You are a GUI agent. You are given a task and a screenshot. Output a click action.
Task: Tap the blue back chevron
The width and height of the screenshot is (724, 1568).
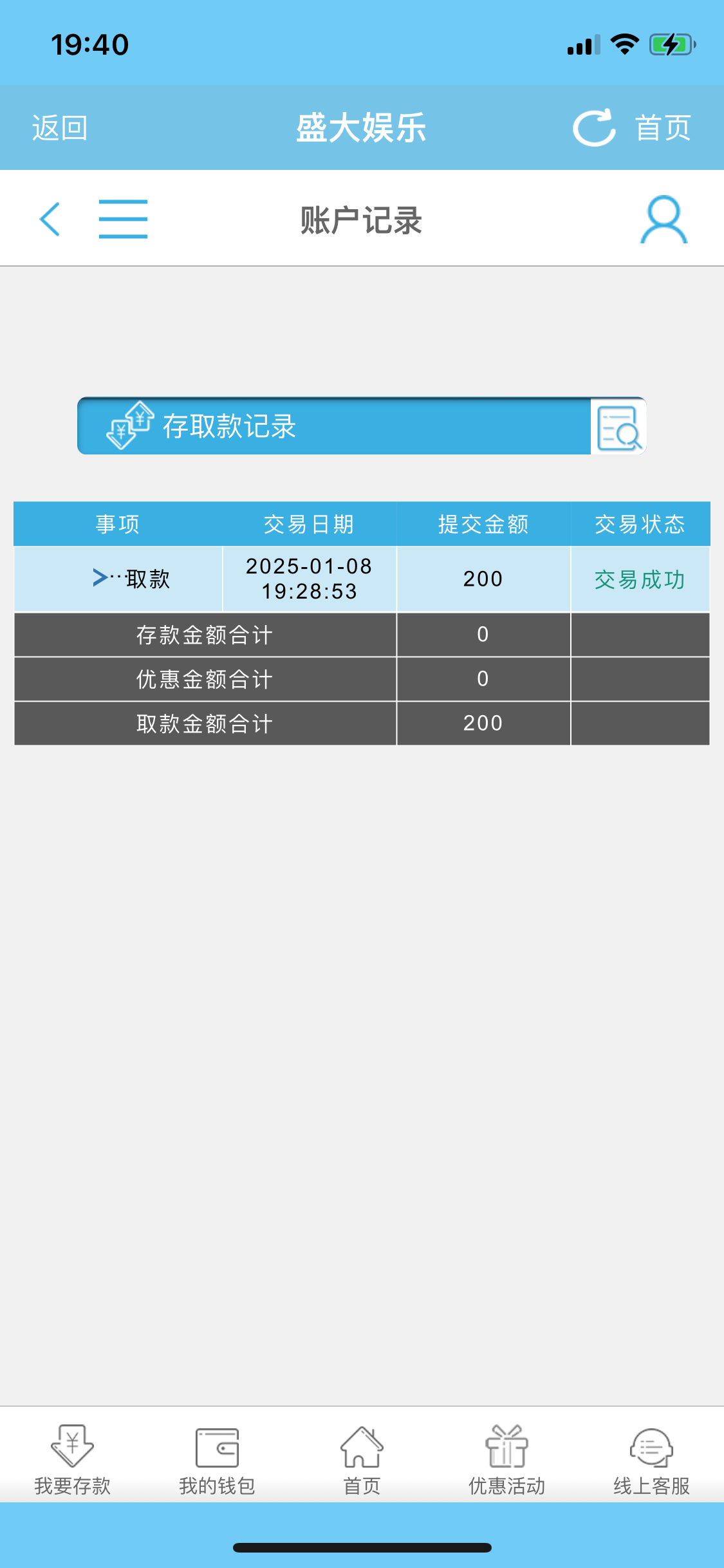50,219
